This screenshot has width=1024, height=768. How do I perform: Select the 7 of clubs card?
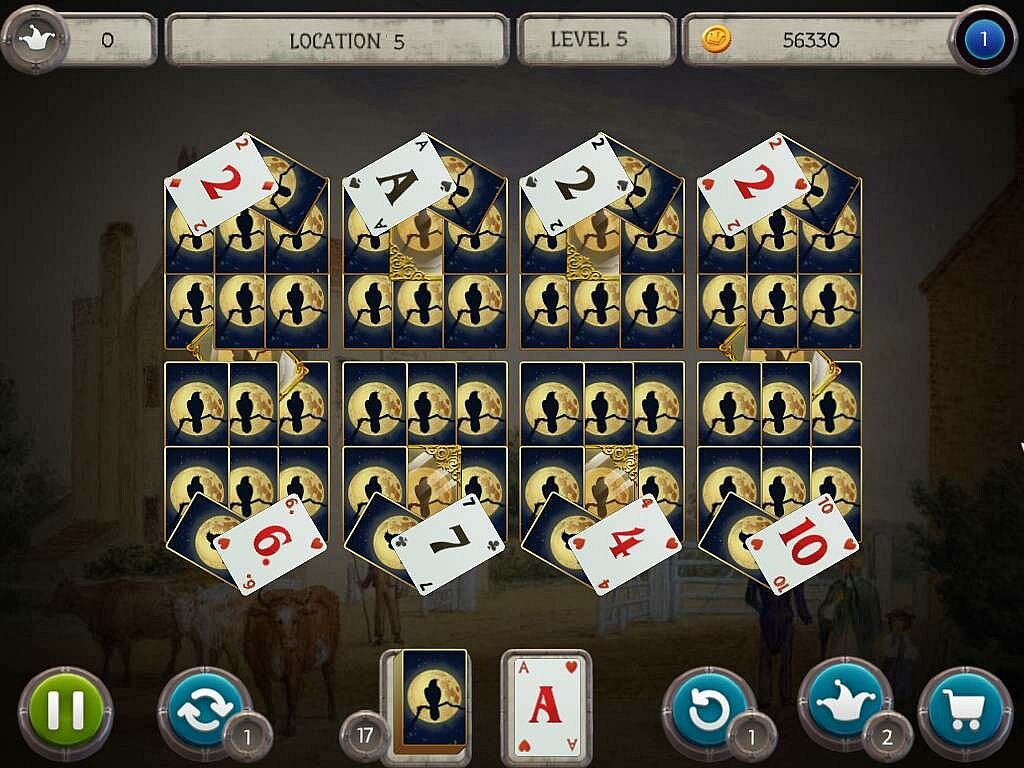tap(448, 544)
